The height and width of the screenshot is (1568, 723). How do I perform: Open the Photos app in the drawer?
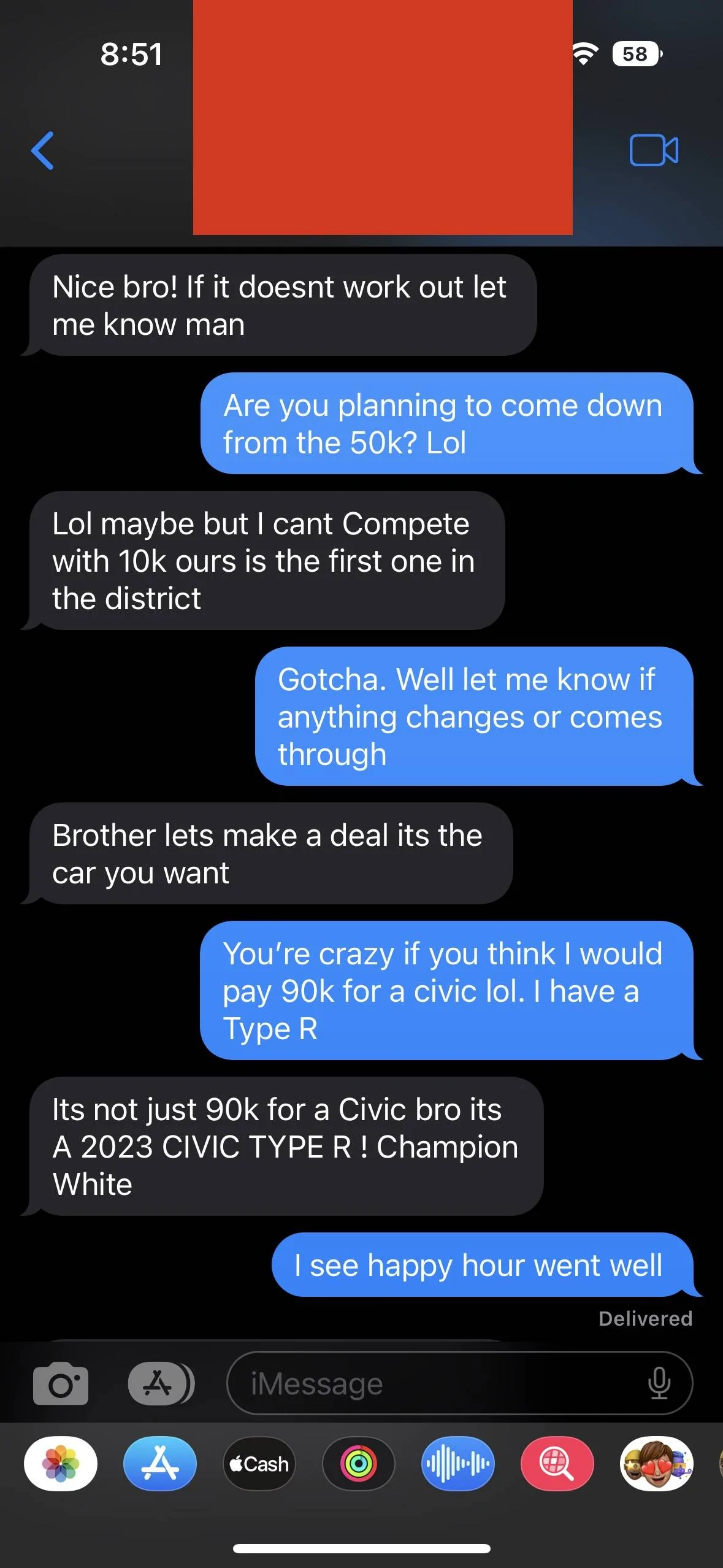point(61,1464)
